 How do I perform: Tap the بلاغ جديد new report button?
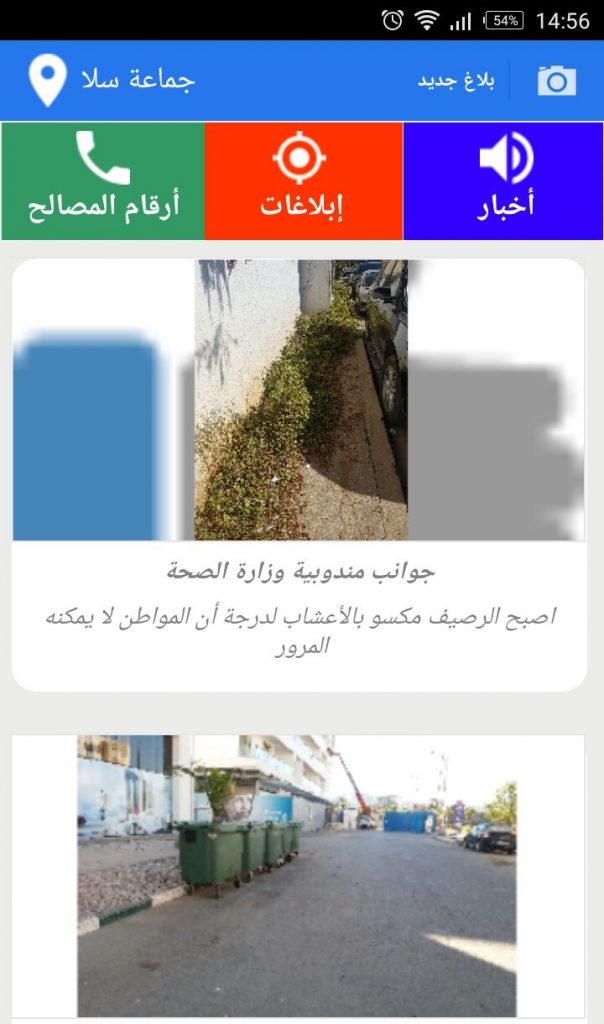[x=456, y=81]
